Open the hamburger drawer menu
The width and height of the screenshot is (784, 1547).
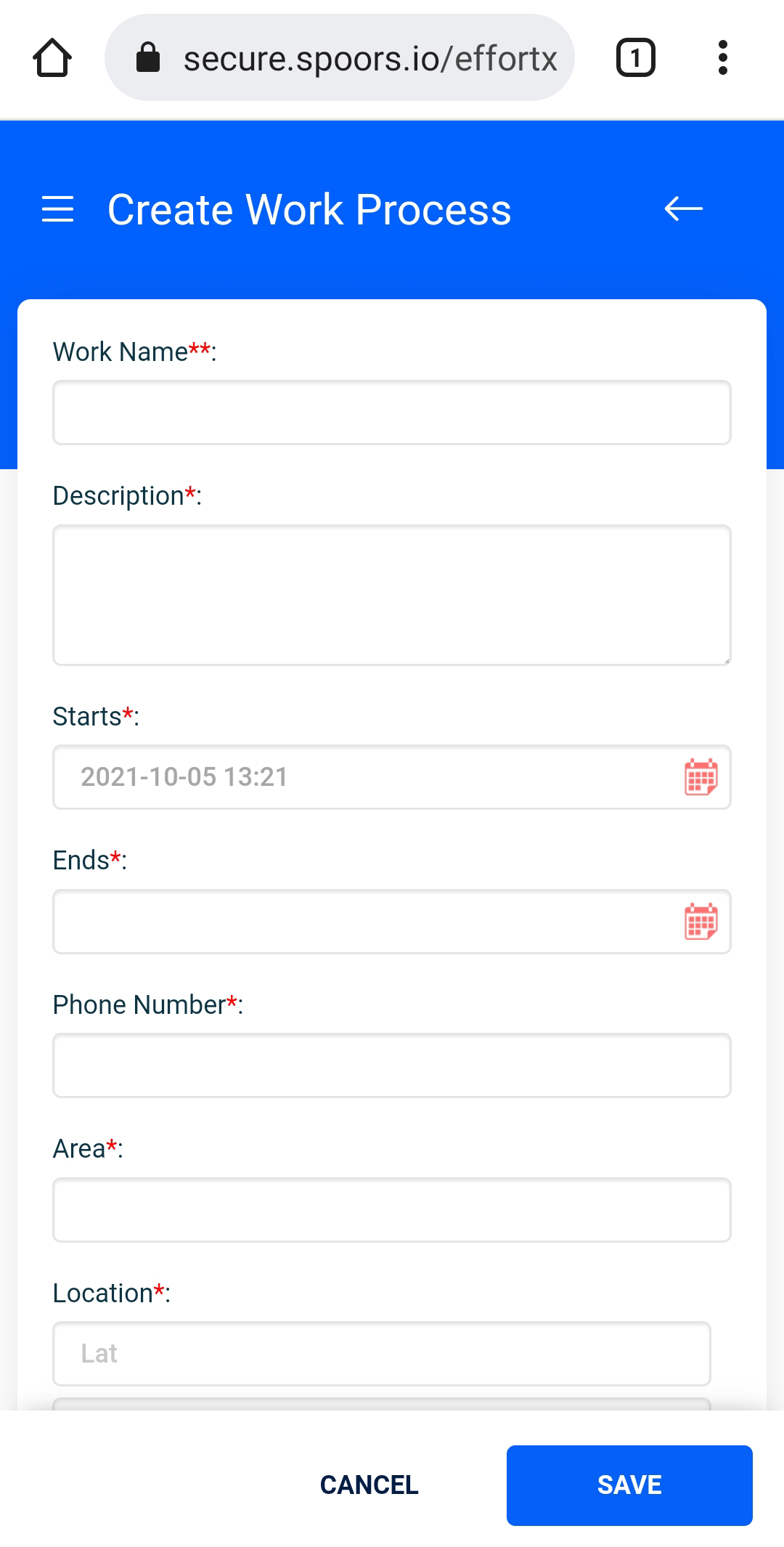tap(58, 209)
